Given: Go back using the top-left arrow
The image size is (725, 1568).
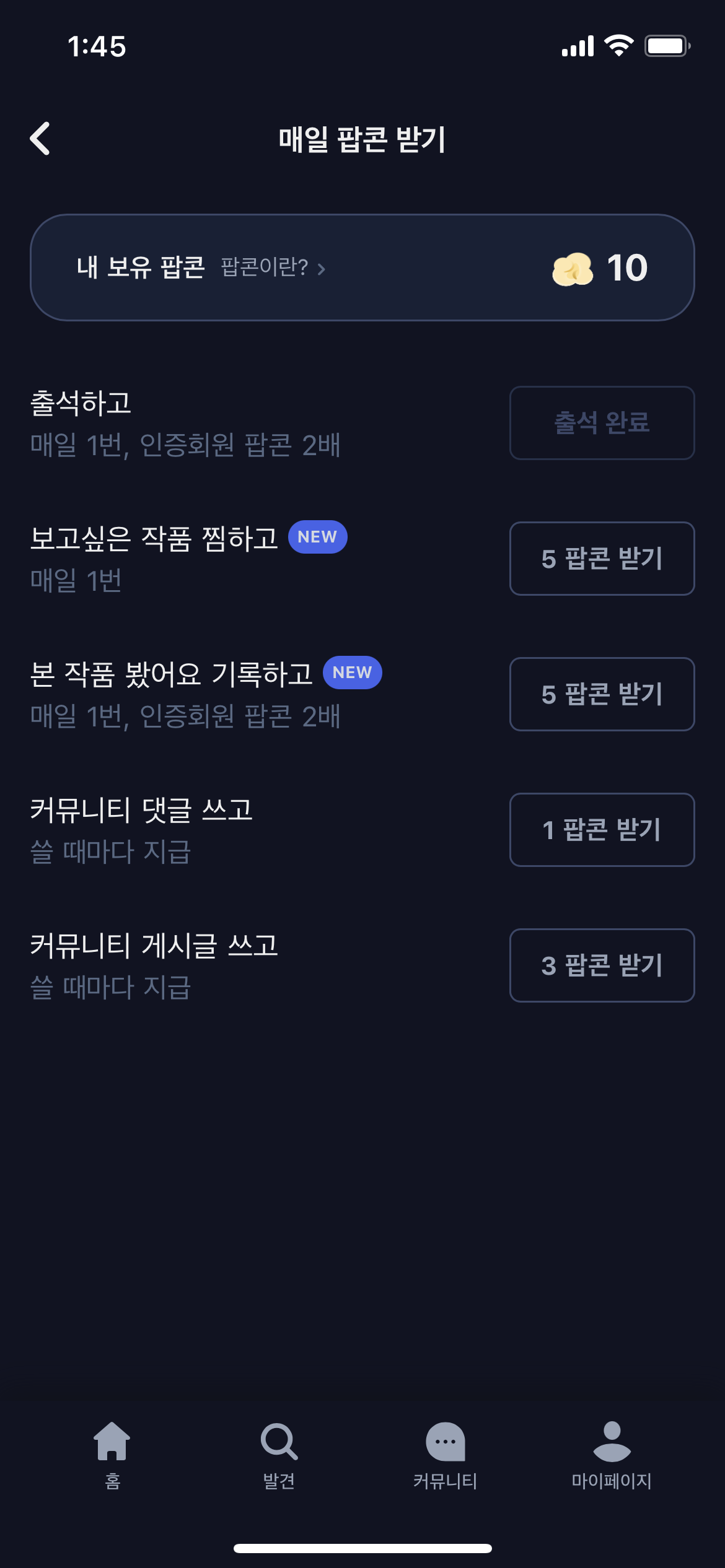Looking at the screenshot, I should point(40,138).
